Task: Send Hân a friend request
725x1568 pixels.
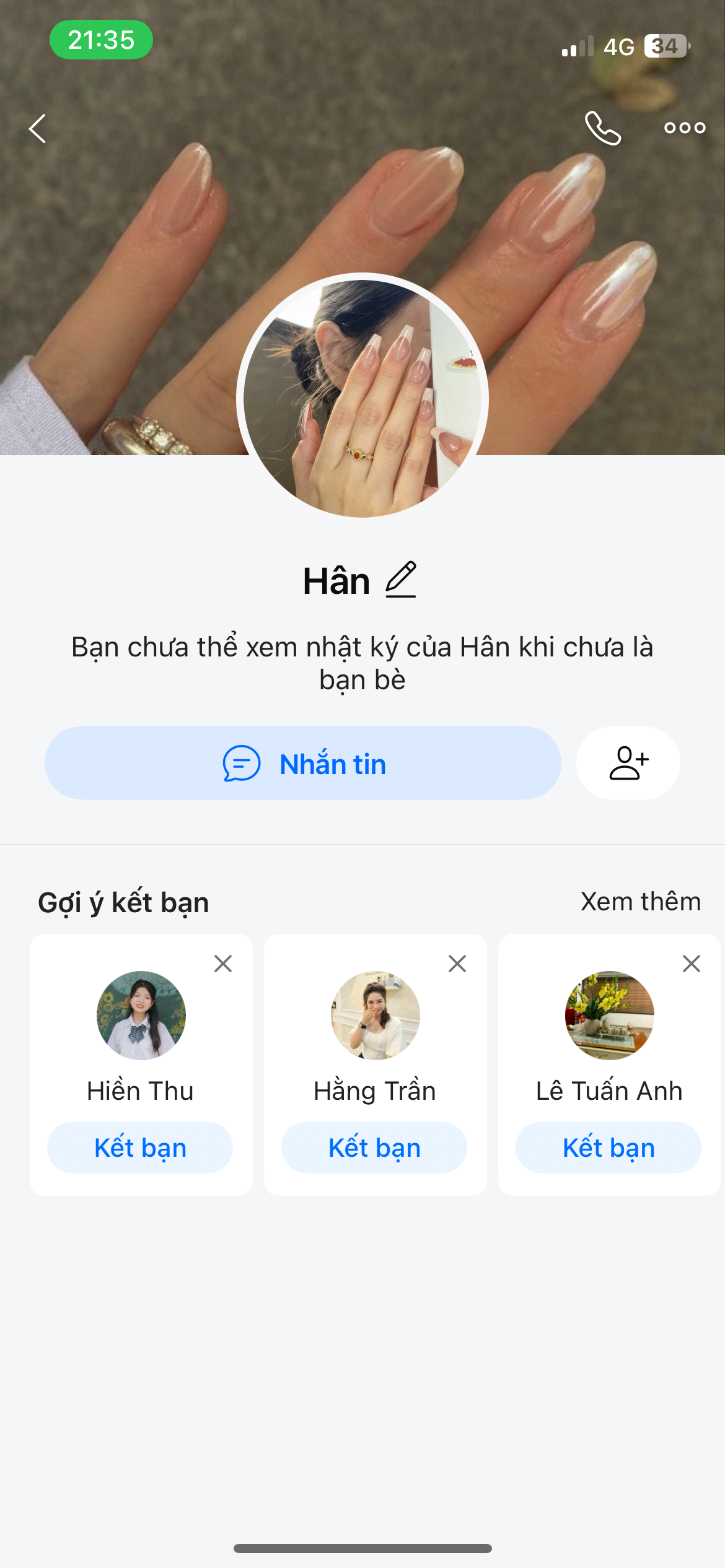Action: [x=628, y=763]
